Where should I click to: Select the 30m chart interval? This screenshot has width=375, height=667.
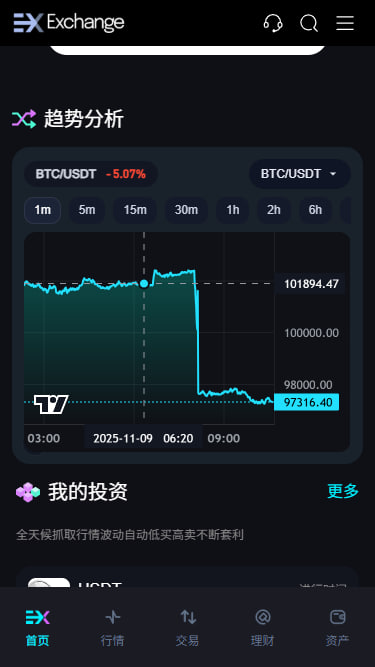(187, 210)
